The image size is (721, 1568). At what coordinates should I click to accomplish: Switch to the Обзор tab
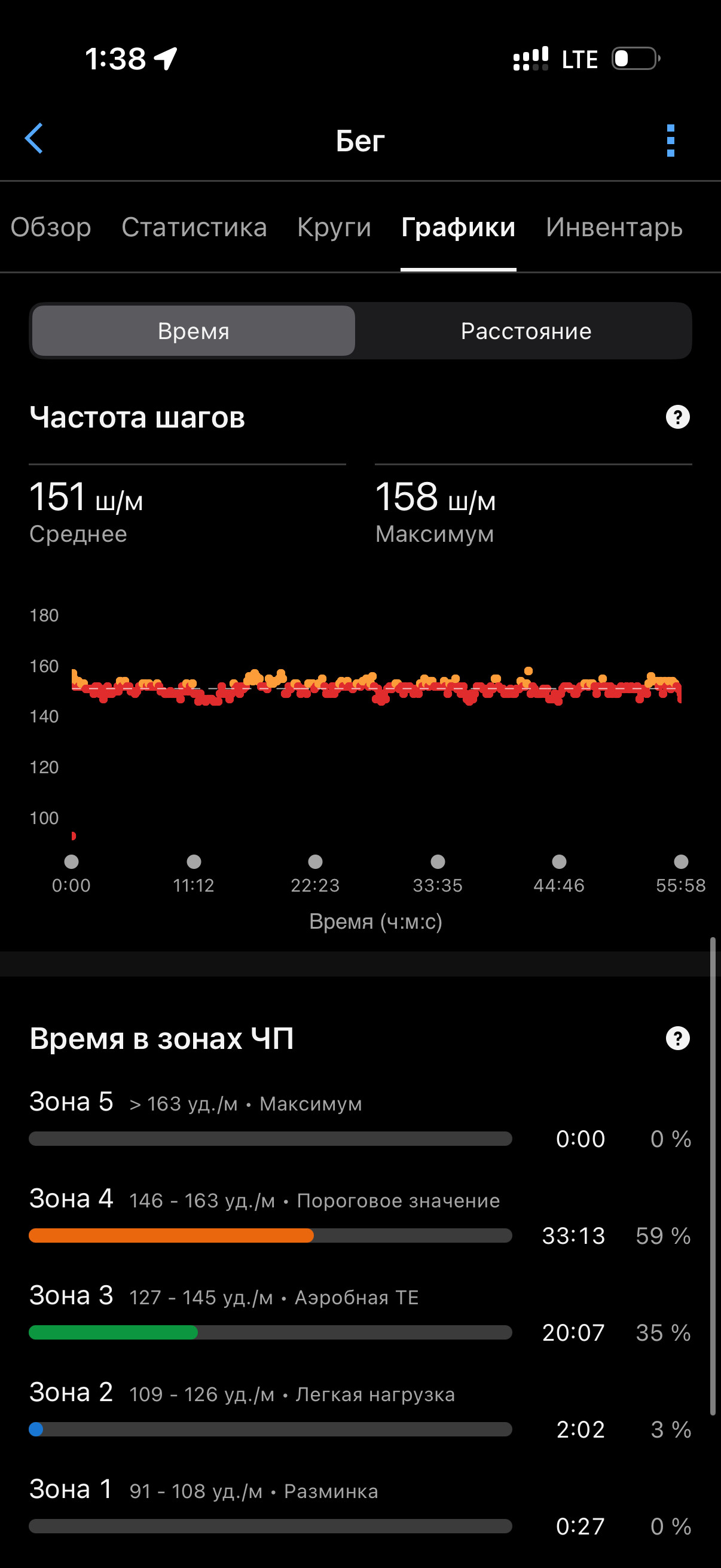(51, 227)
